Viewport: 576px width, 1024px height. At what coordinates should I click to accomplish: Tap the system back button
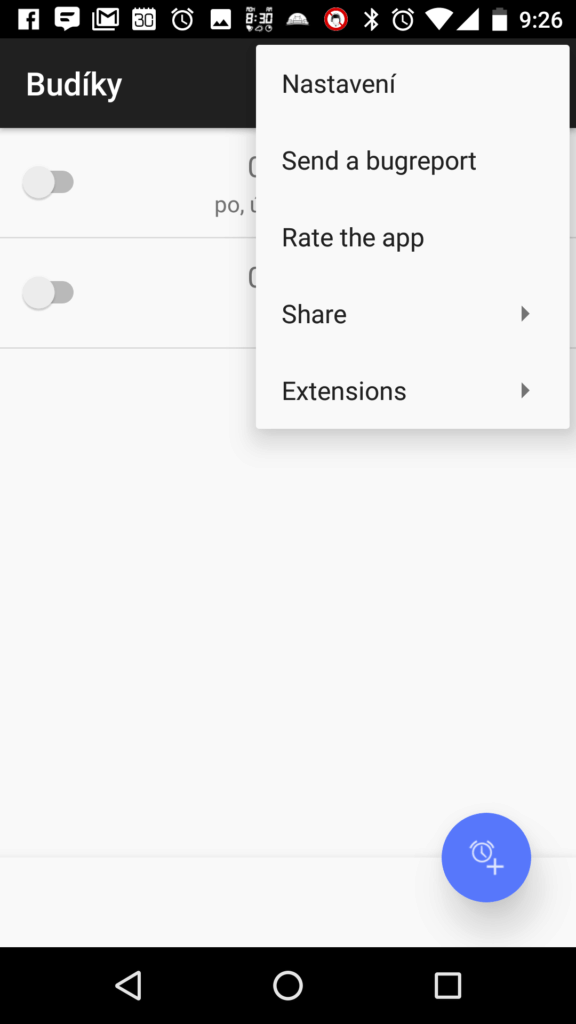128,985
